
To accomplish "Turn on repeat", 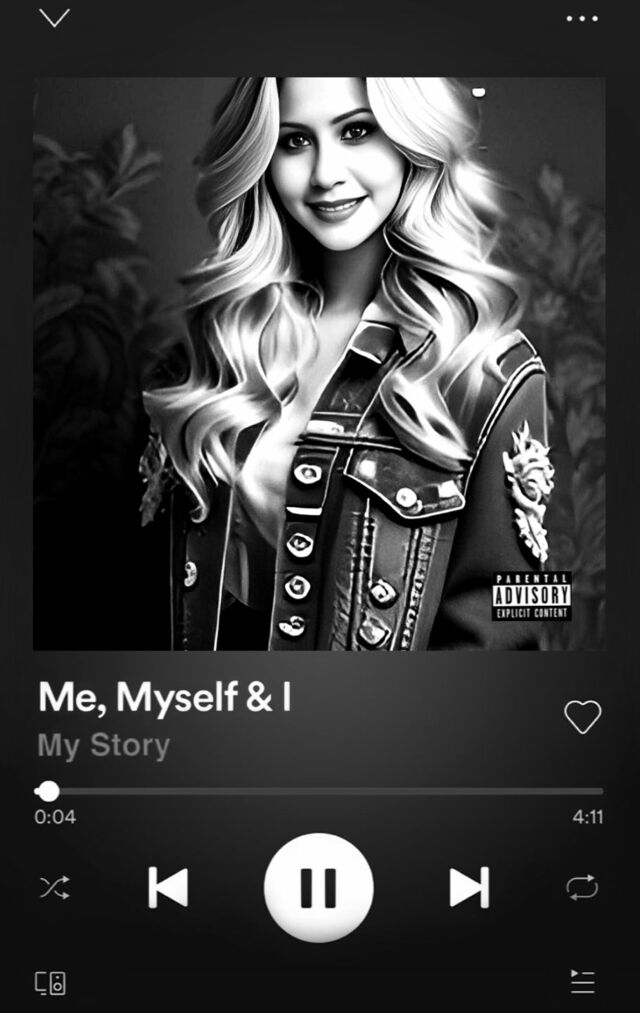I will [582, 887].
